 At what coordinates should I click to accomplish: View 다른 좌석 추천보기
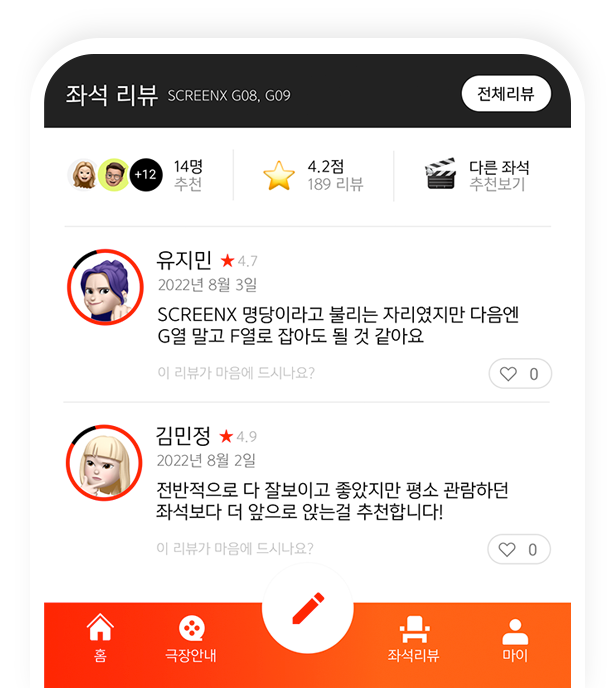[477, 176]
